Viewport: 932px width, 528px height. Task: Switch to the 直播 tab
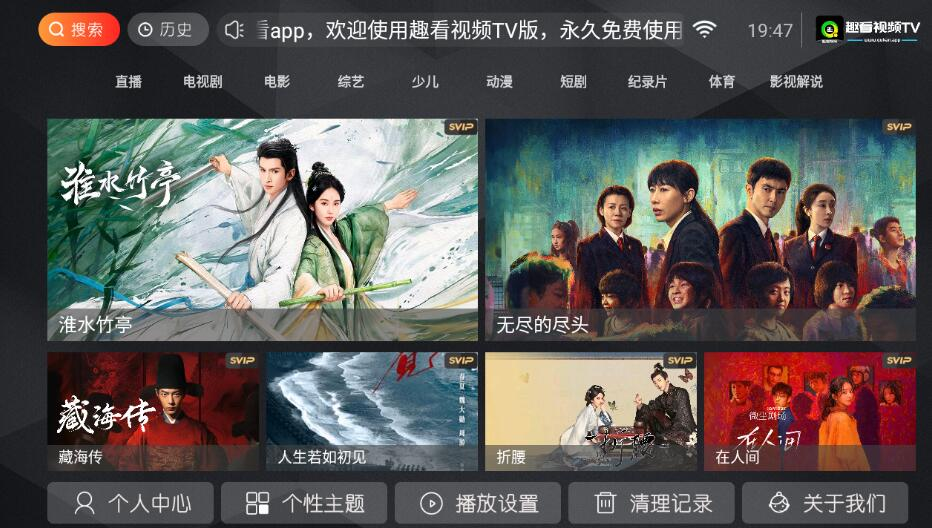point(128,82)
